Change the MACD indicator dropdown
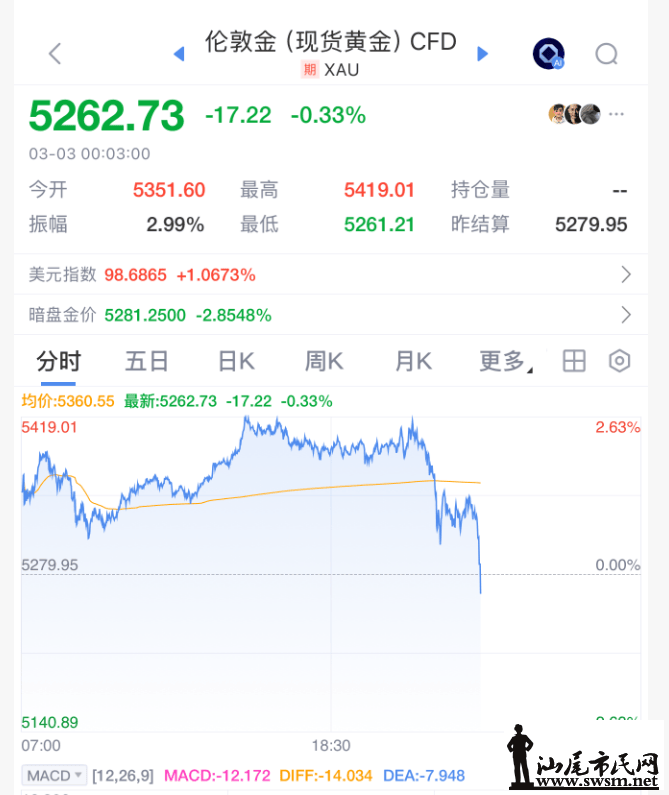This screenshot has width=669, height=795. click(x=55, y=776)
